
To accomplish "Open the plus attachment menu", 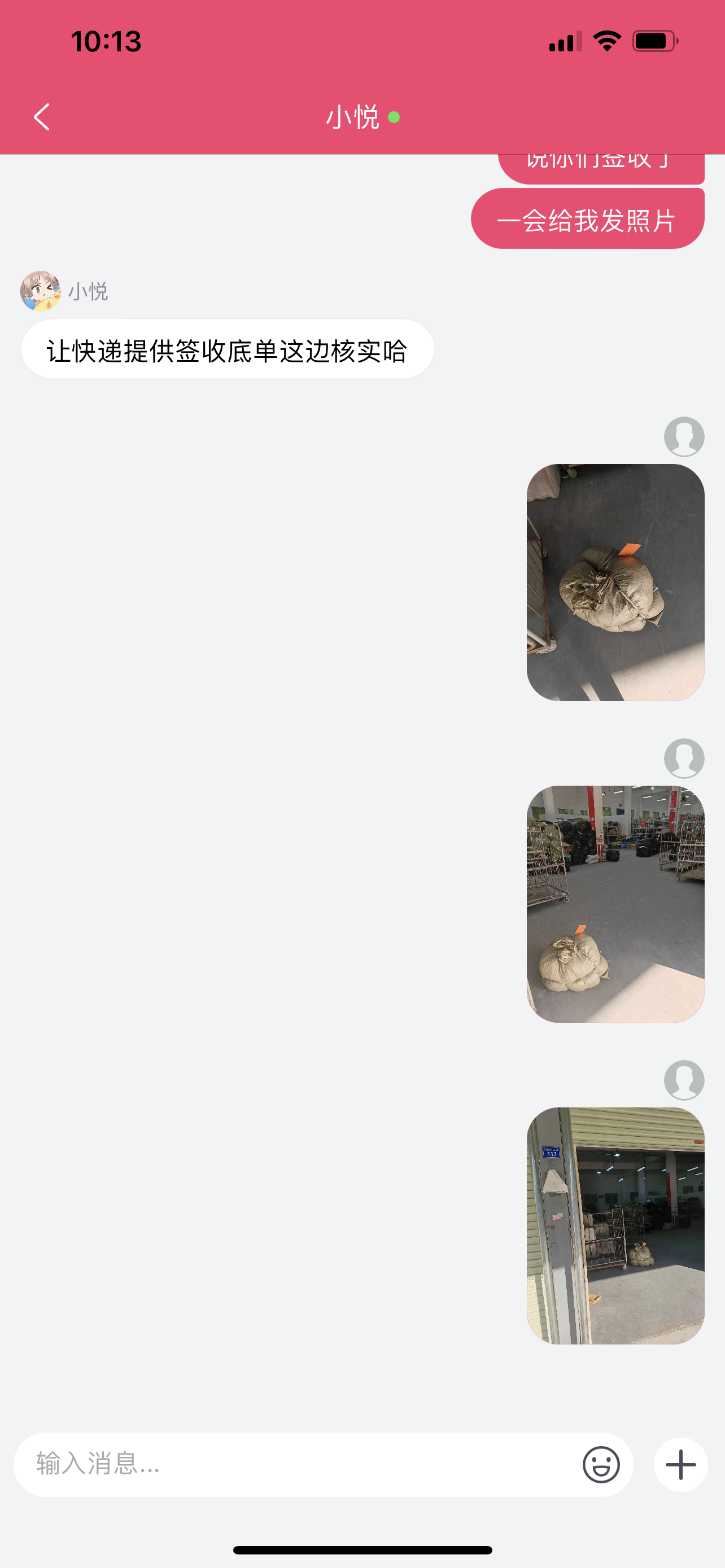I will 680,1465.
